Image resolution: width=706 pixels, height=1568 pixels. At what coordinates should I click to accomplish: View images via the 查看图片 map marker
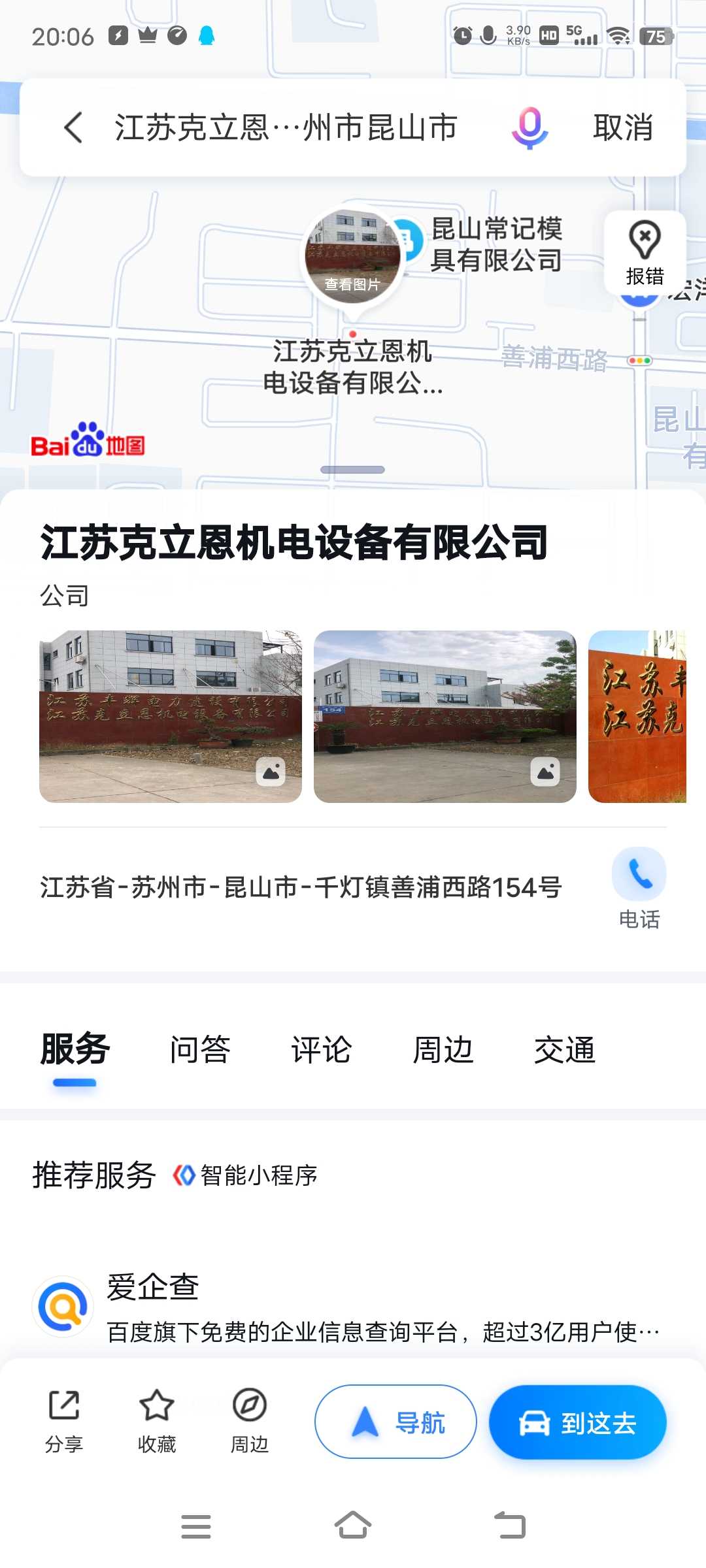[353, 255]
